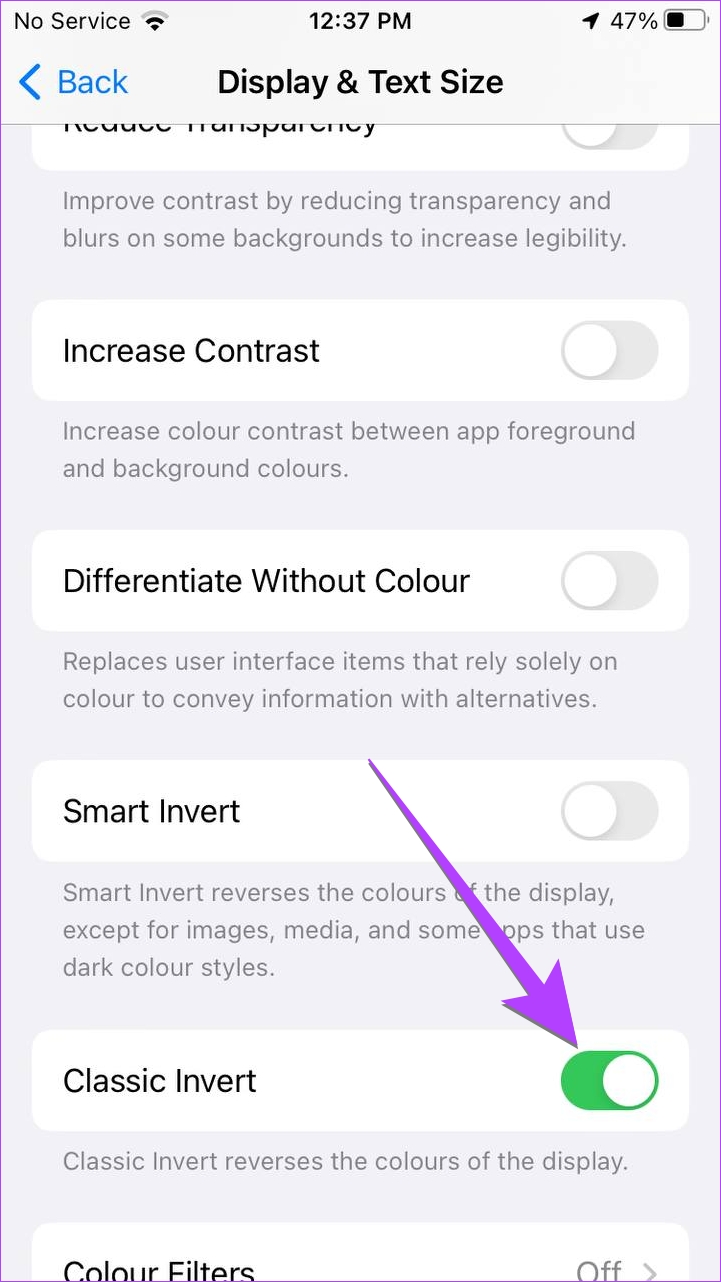Turn on Differentiate Without Colour
Image resolution: width=721 pixels, height=1282 pixels.
click(x=610, y=581)
